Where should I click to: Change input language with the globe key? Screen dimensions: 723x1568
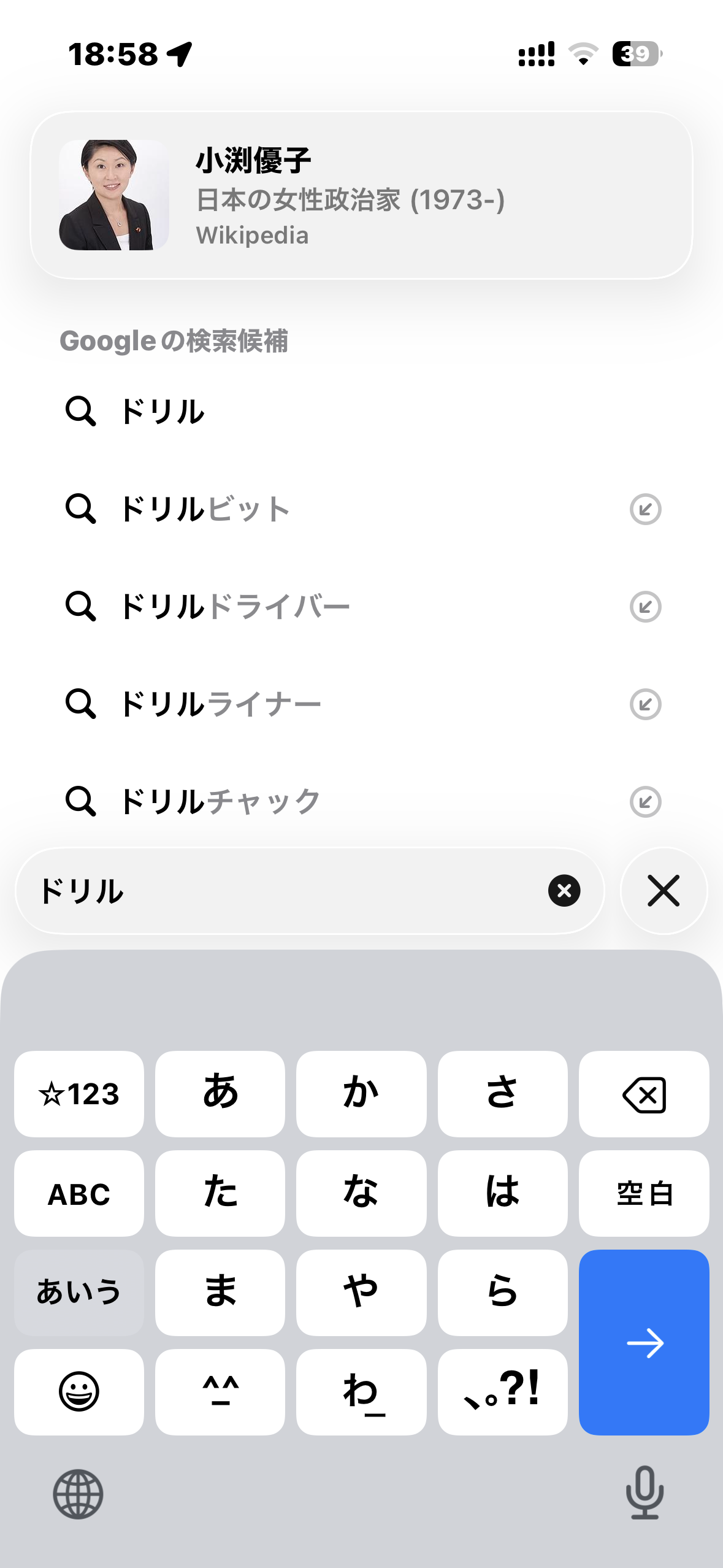(x=78, y=1494)
